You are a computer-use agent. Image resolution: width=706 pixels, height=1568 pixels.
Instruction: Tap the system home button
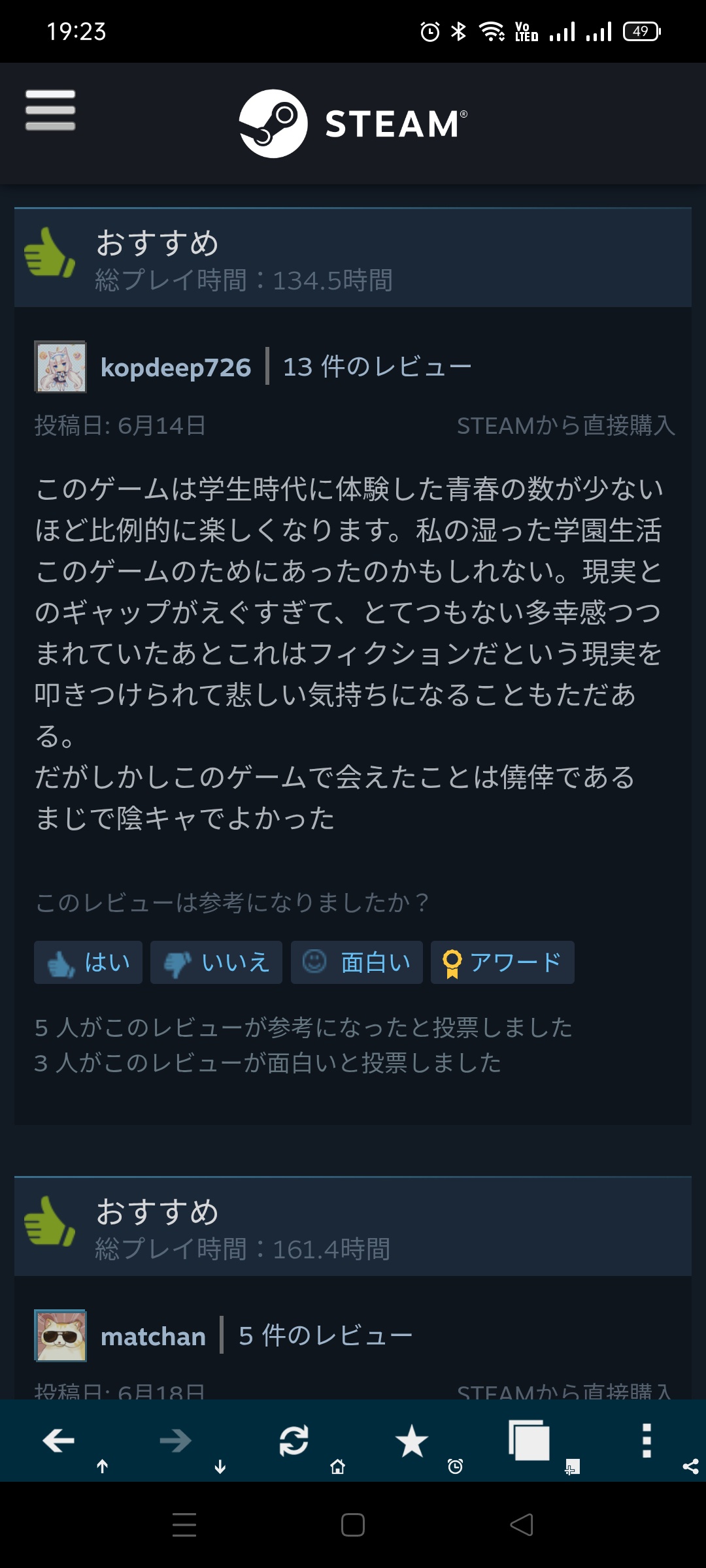(353, 1526)
